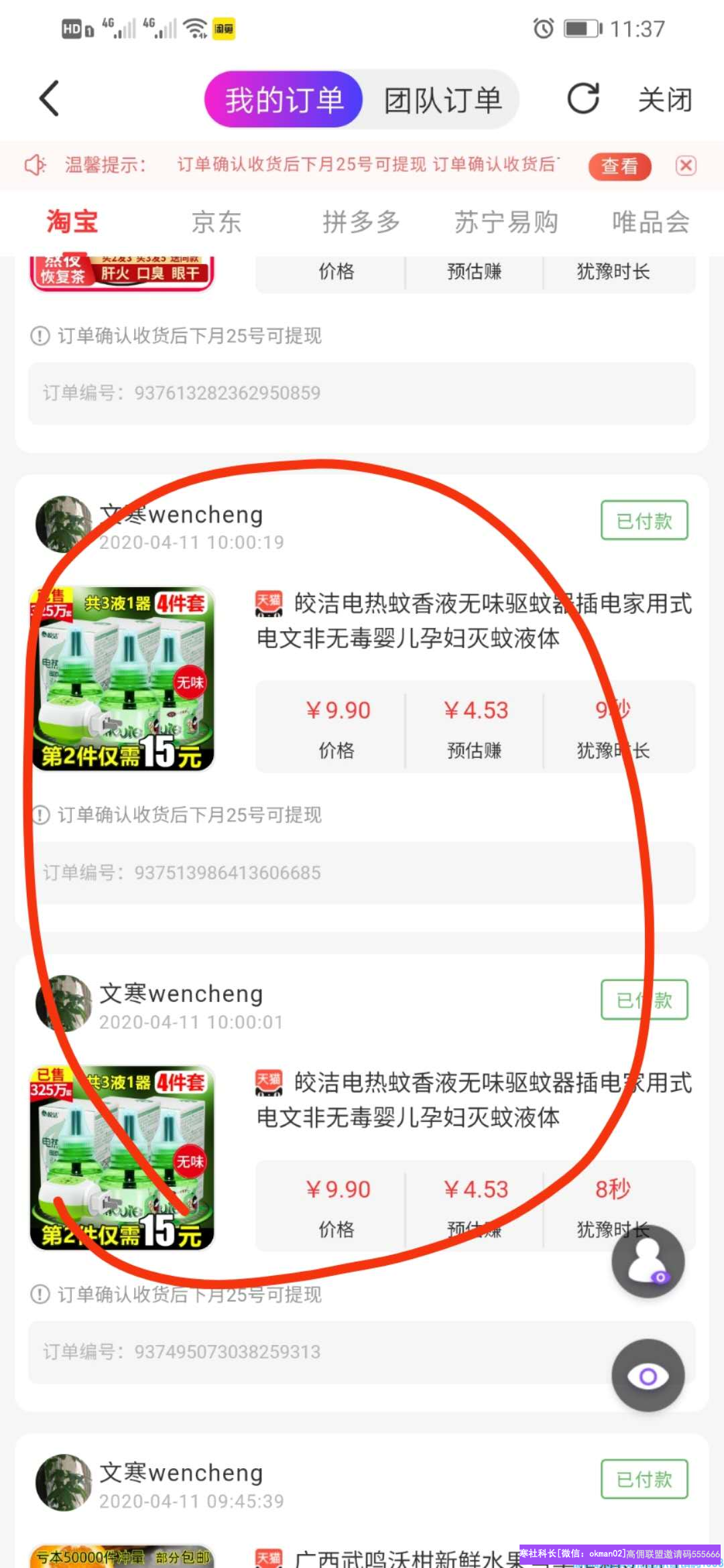Switch to the 唯品会 tab
724x1568 pixels.
click(650, 222)
